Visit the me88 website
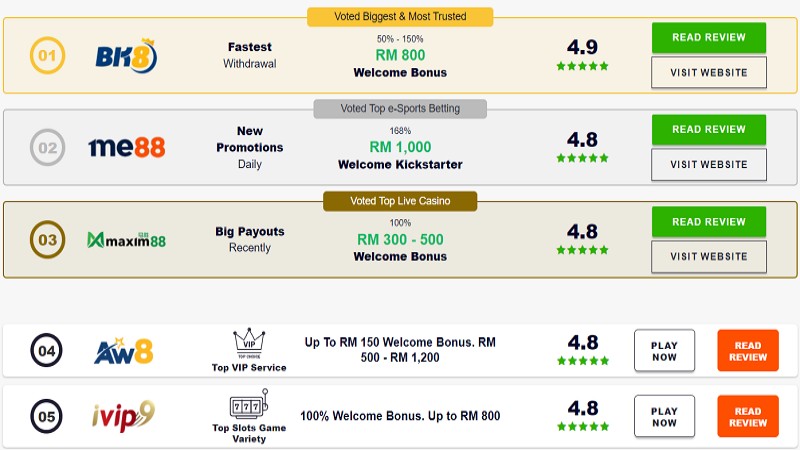Image resolution: width=800 pixels, height=450 pixels. (709, 165)
